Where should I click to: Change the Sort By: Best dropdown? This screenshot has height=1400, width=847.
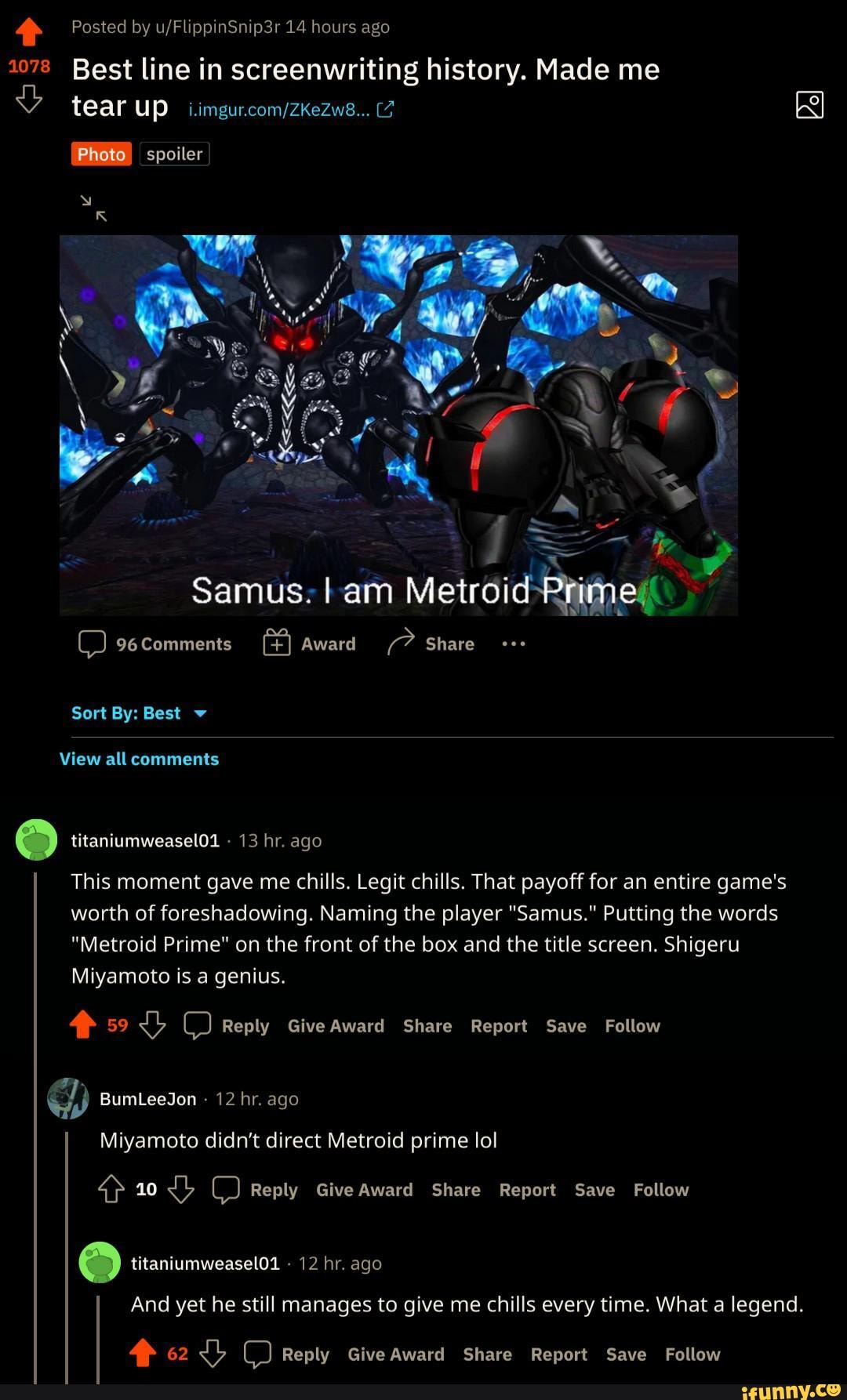point(139,713)
